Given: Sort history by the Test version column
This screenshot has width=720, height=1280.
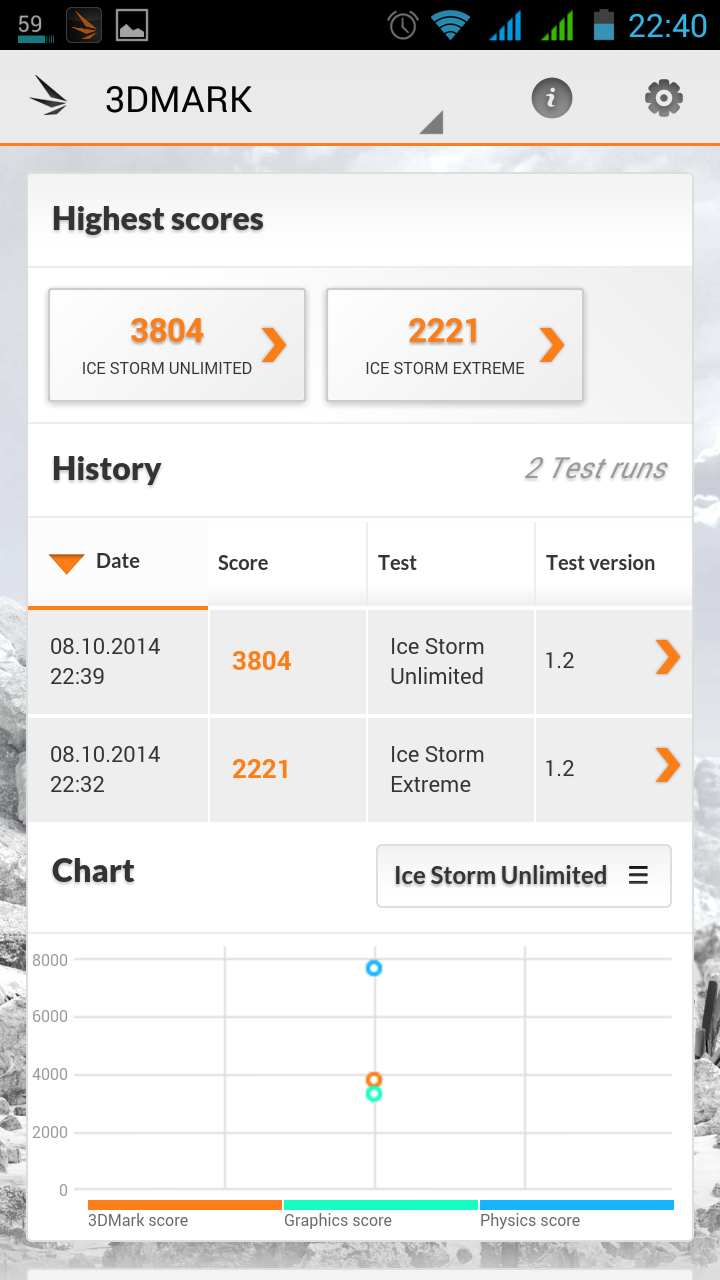Looking at the screenshot, I should [612, 563].
